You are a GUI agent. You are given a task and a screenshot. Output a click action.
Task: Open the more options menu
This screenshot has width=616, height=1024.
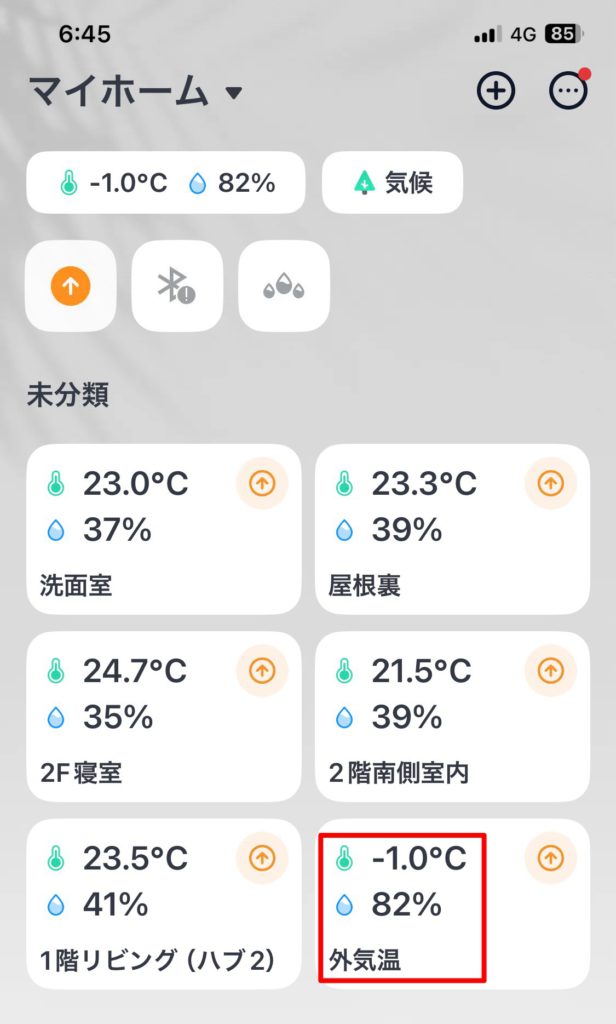click(x=569, y=91)
